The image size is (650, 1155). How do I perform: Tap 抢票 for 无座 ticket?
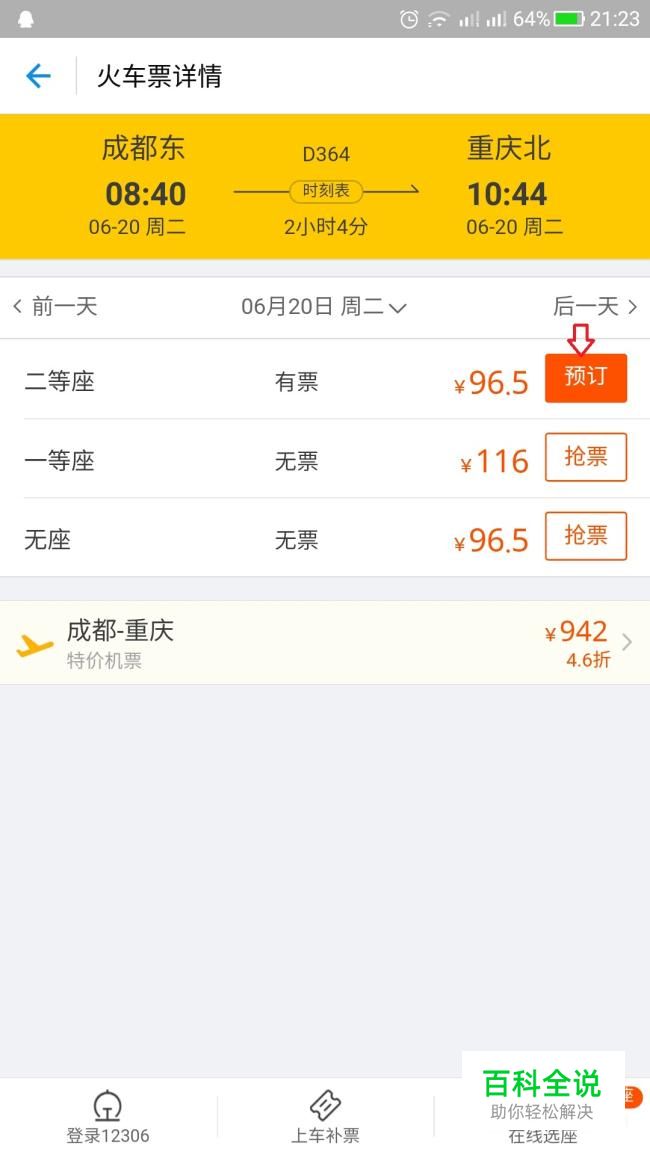(586, 536)
